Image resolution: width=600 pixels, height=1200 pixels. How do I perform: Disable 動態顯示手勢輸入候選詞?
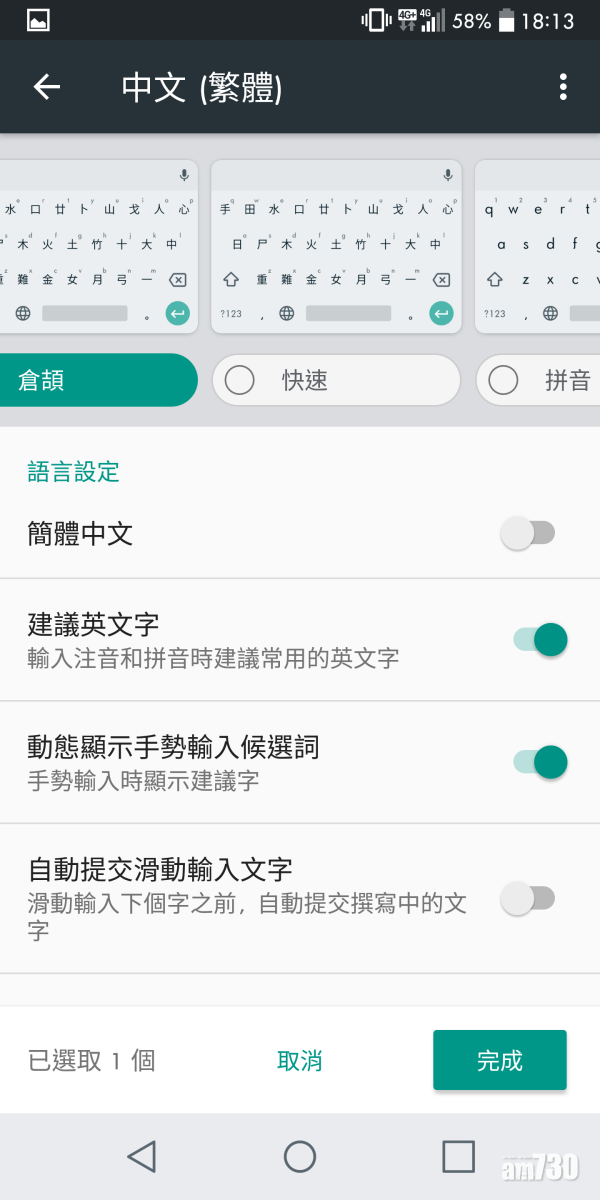pos(540,762)
